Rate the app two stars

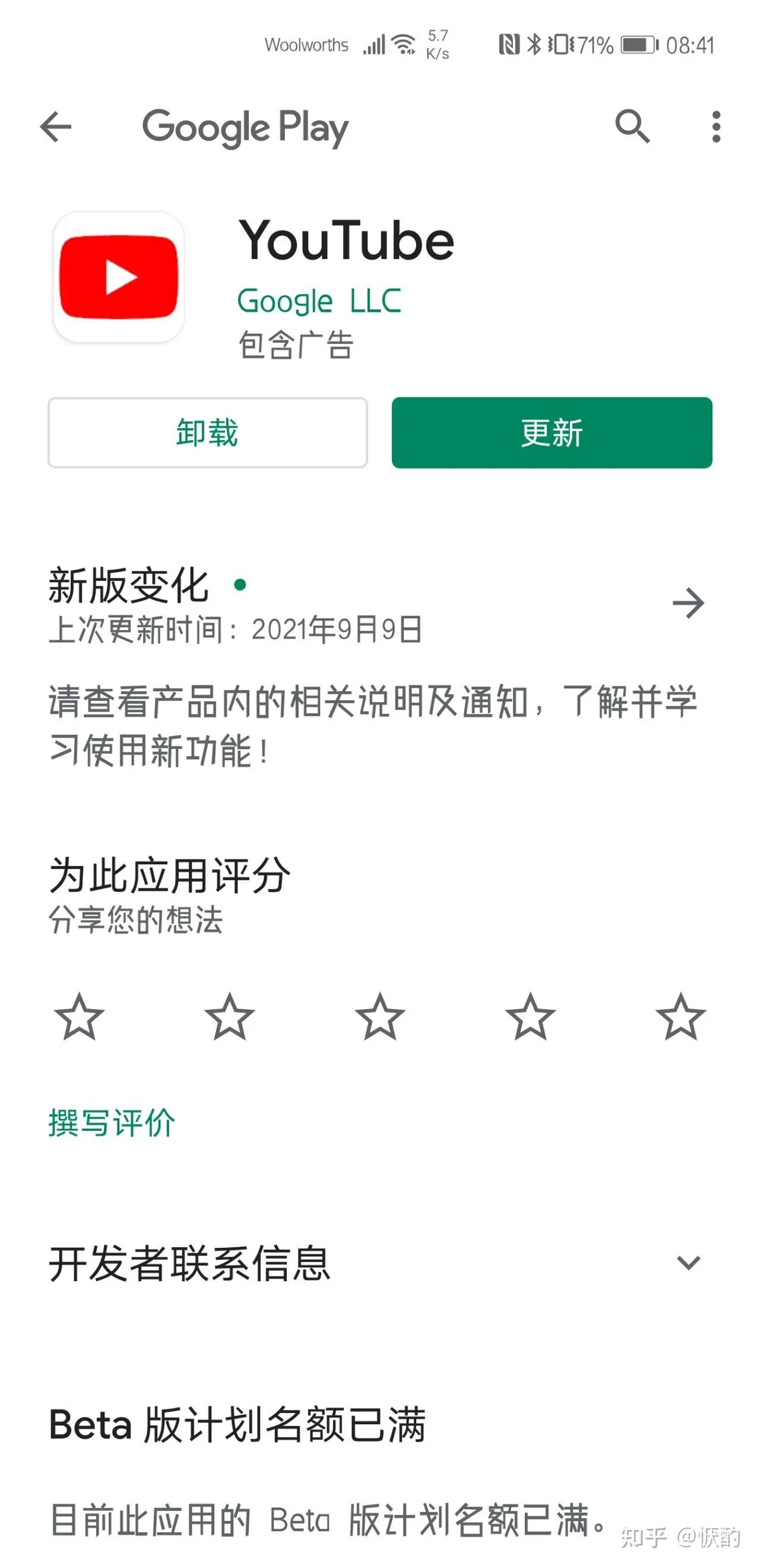(x=229, y=1017)
